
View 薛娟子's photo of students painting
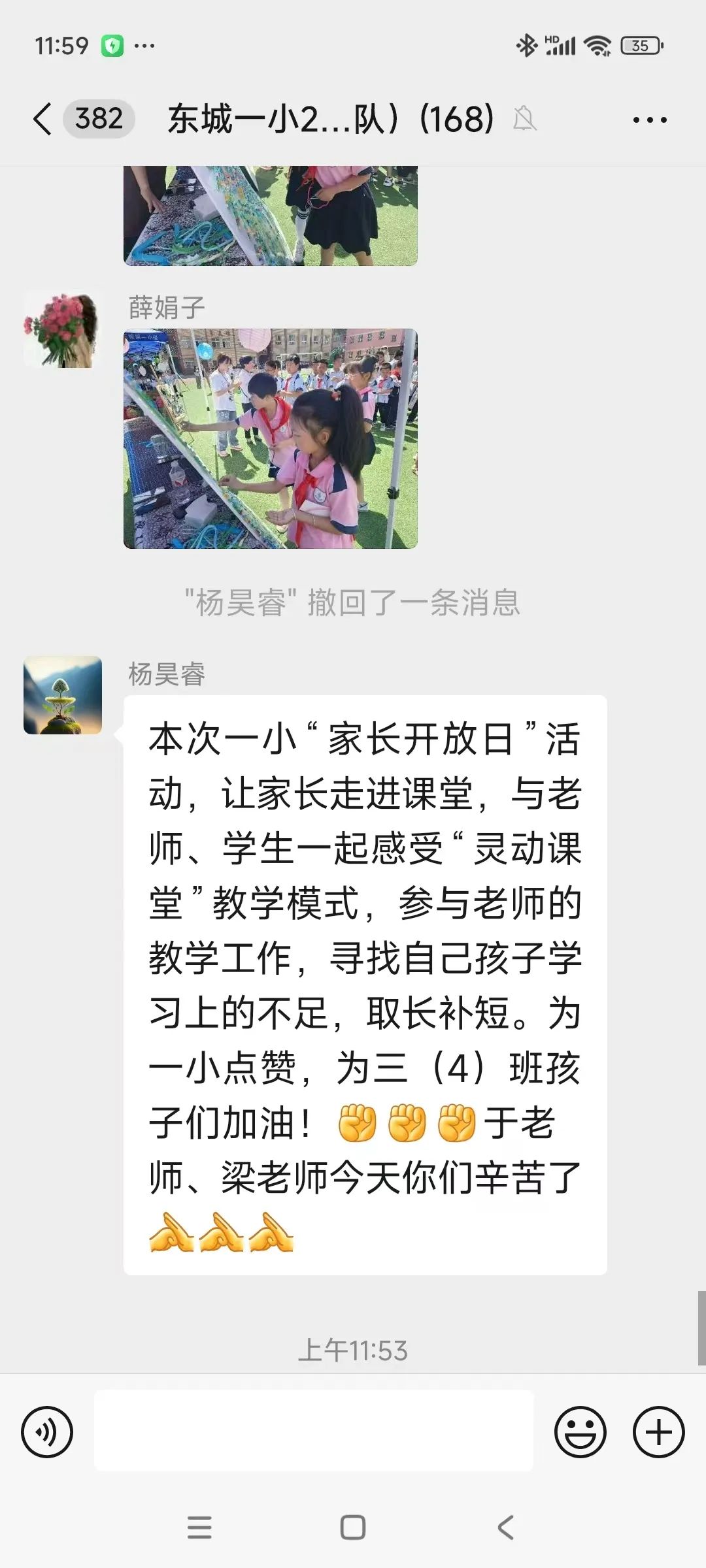click(x=271, y=438)
